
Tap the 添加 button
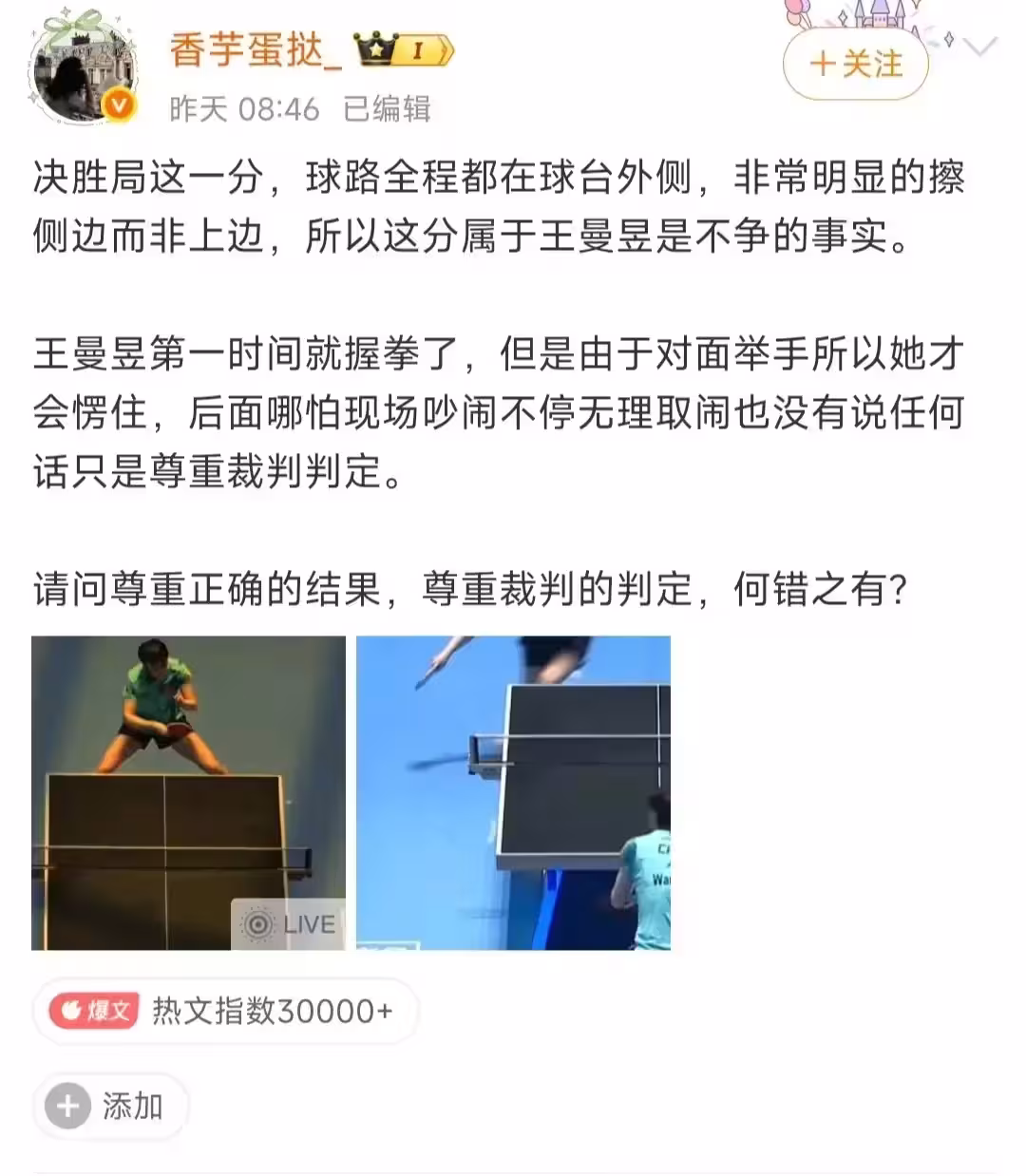[x=110, y=1107]
